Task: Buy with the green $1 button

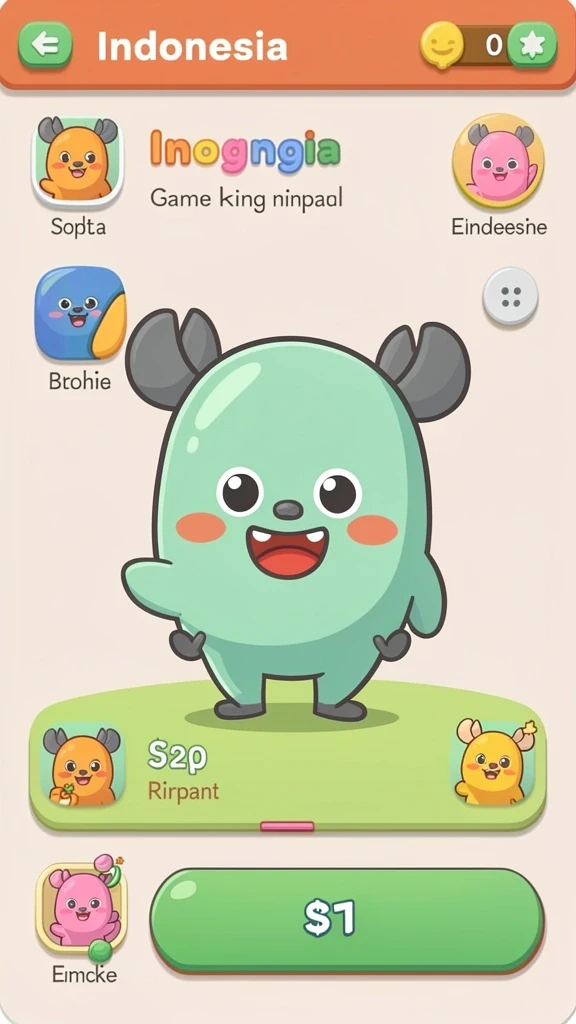Action: click(347, 919)
